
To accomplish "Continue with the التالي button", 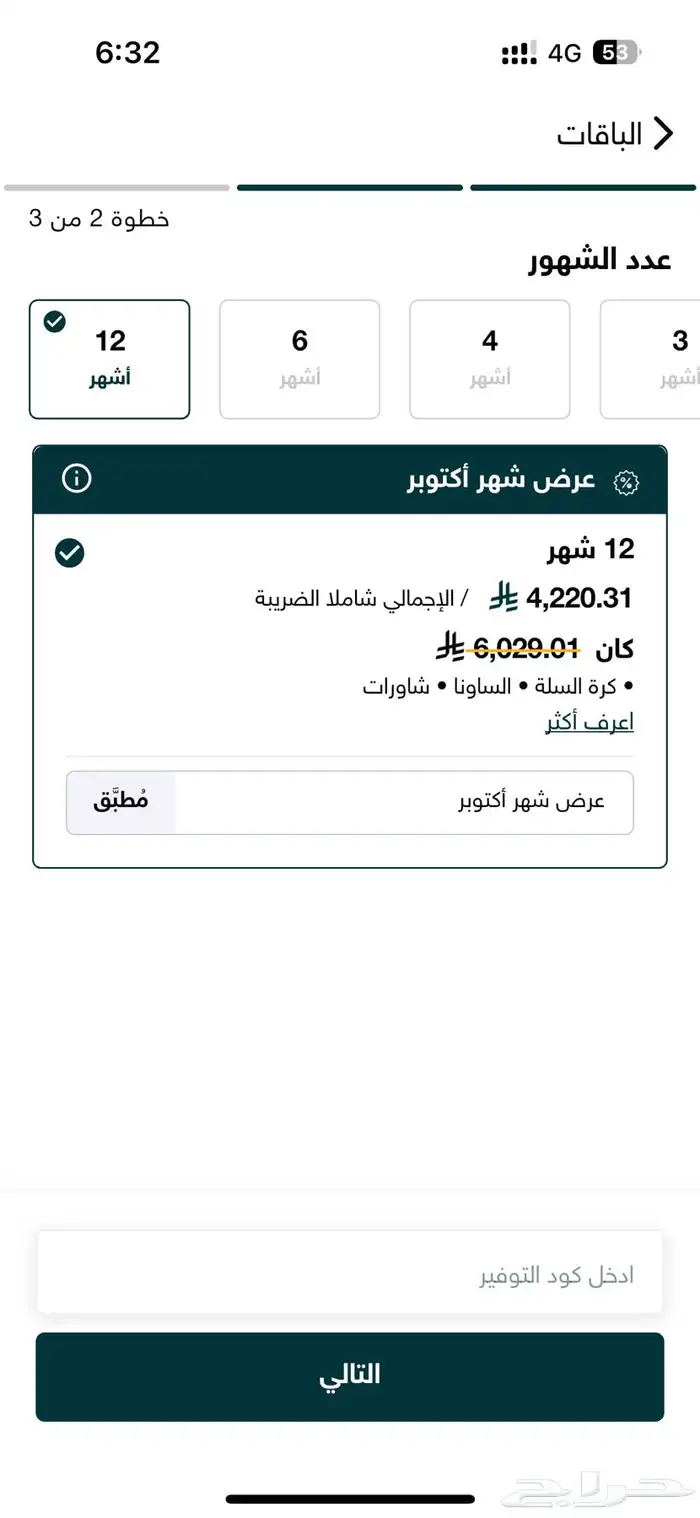I will (350, 1376).
